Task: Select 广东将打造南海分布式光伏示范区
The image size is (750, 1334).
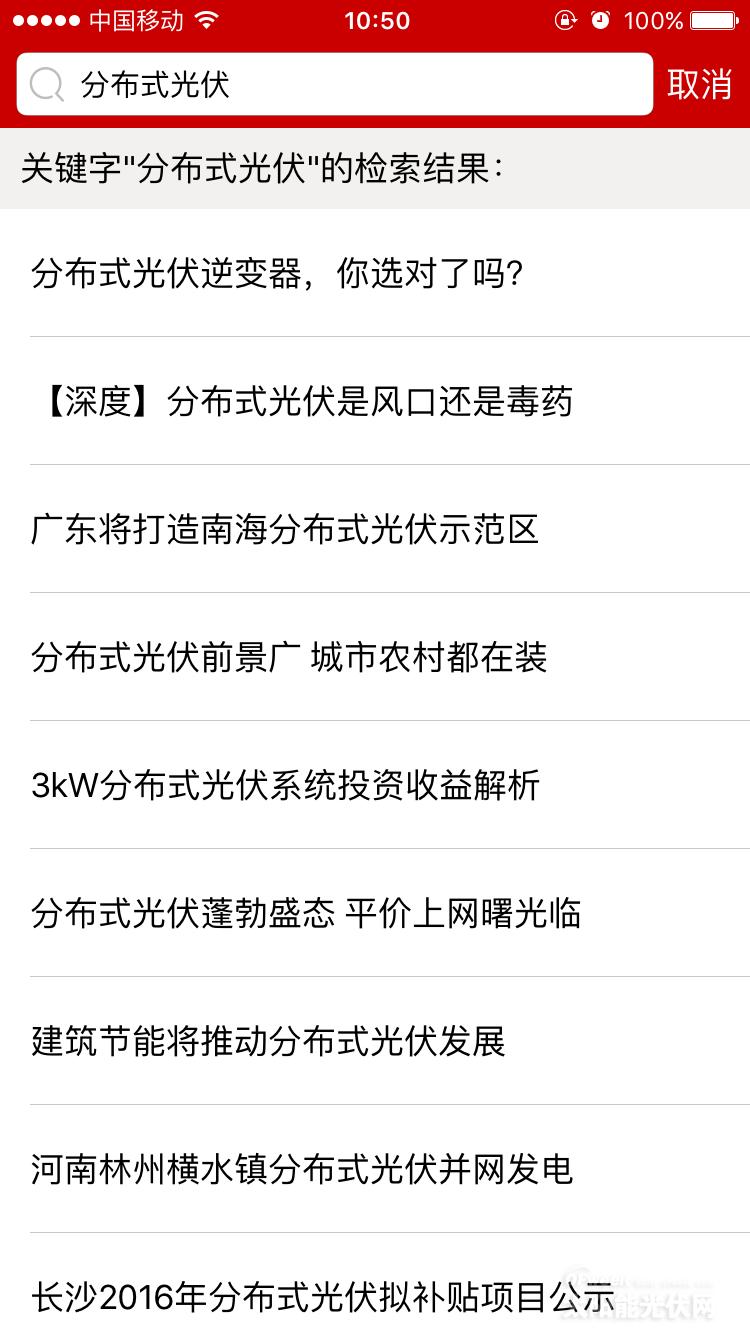Action: (x=285, y=529)
